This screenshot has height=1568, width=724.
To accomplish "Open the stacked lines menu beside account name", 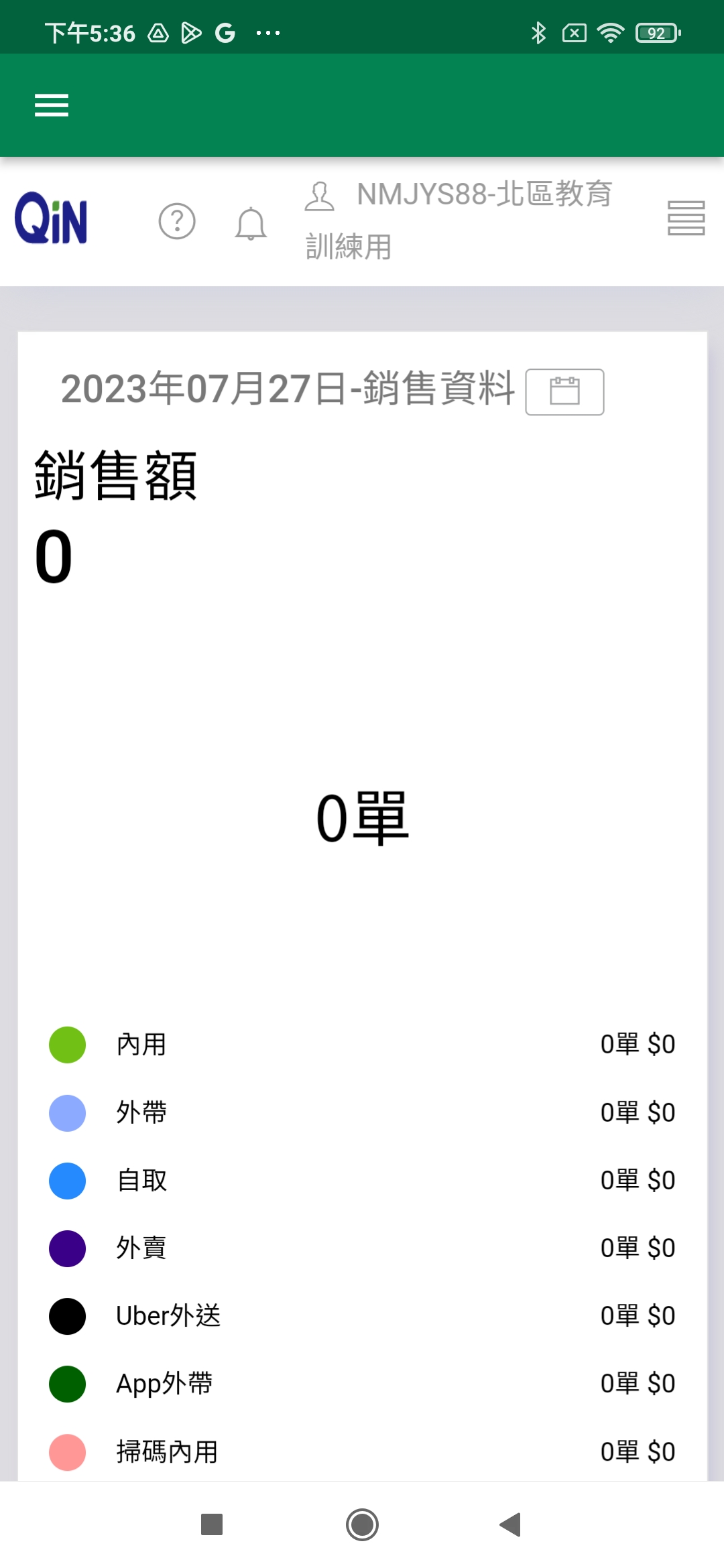I will coord(686,218).
